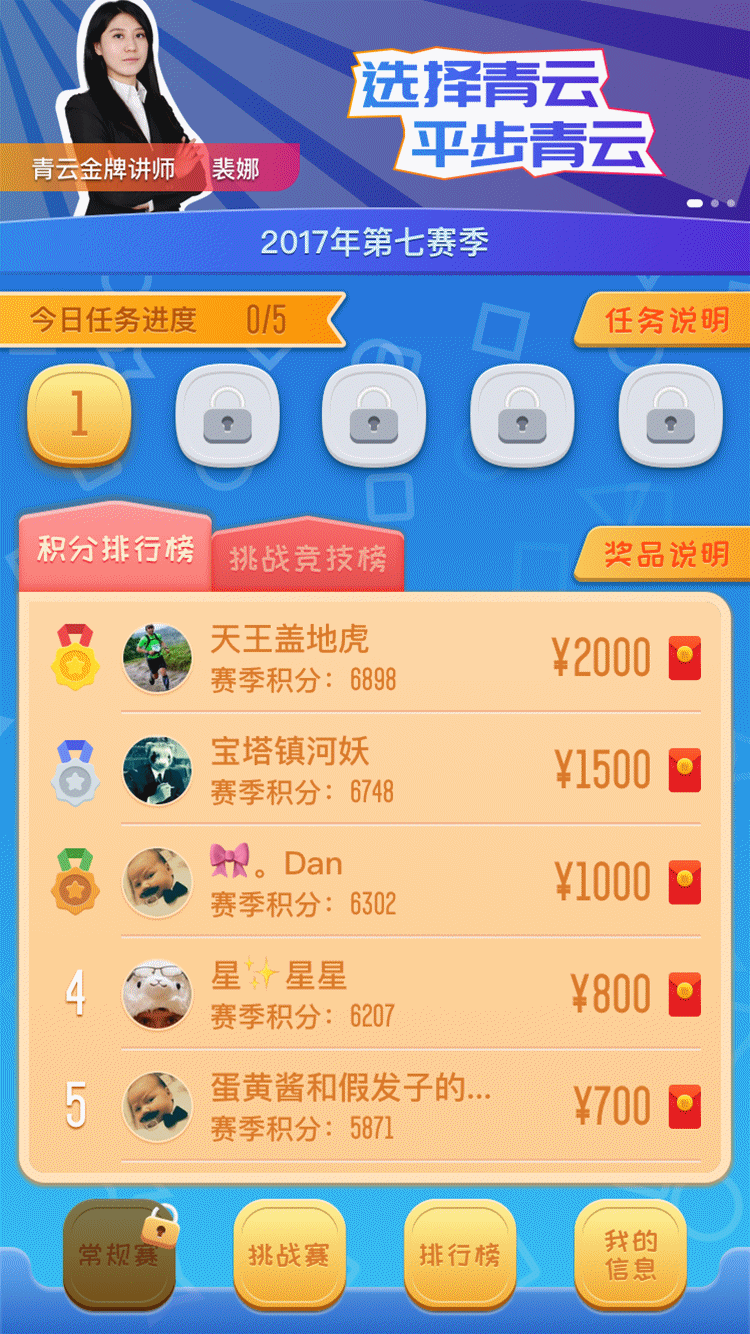This screenshot has height=1334, width=750.
Task: View ranking entry for 天王盖地虎
Action: click(x=375, y=658)
